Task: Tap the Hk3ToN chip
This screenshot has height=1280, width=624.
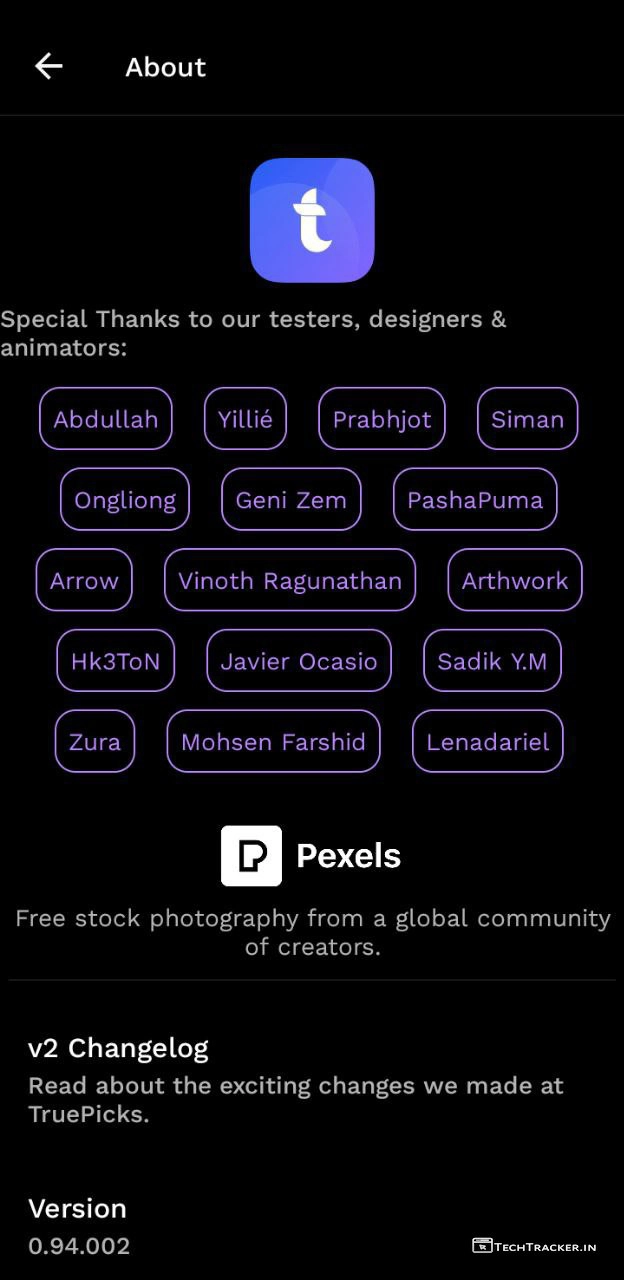Action: coord(115,661)
